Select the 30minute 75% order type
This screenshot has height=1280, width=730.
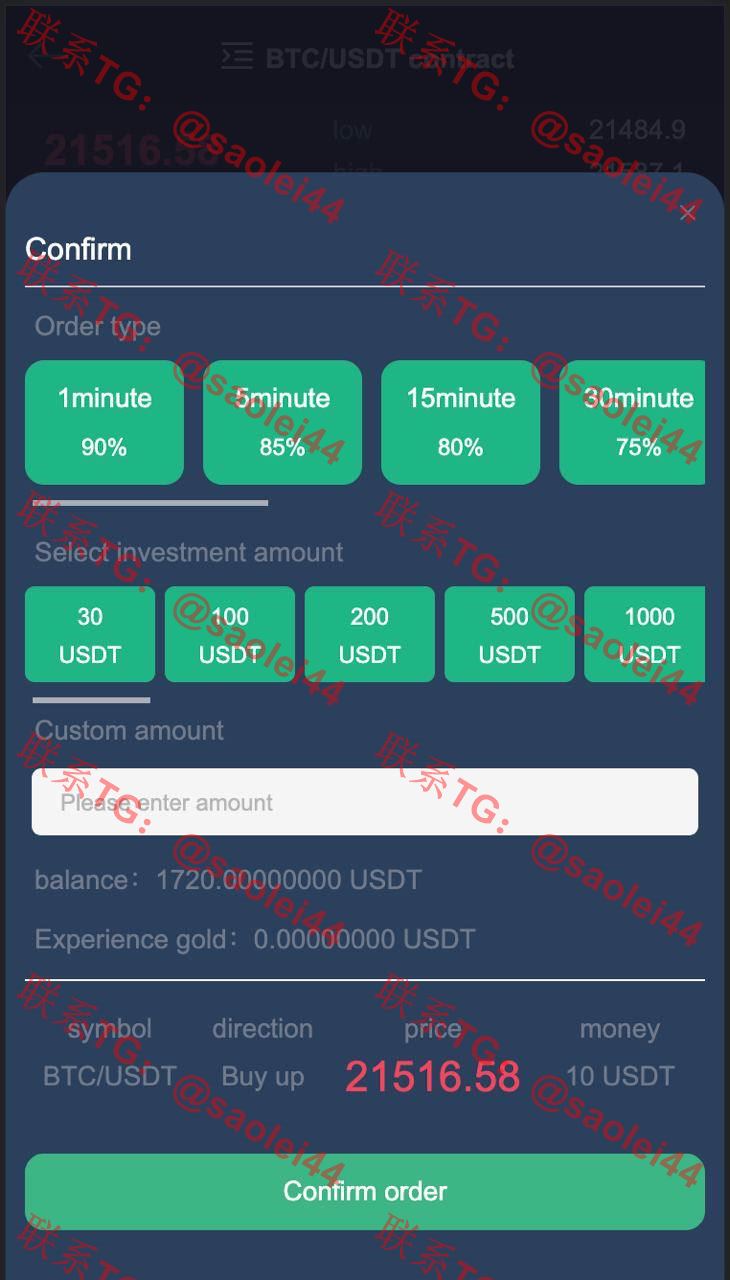point(632,422)
